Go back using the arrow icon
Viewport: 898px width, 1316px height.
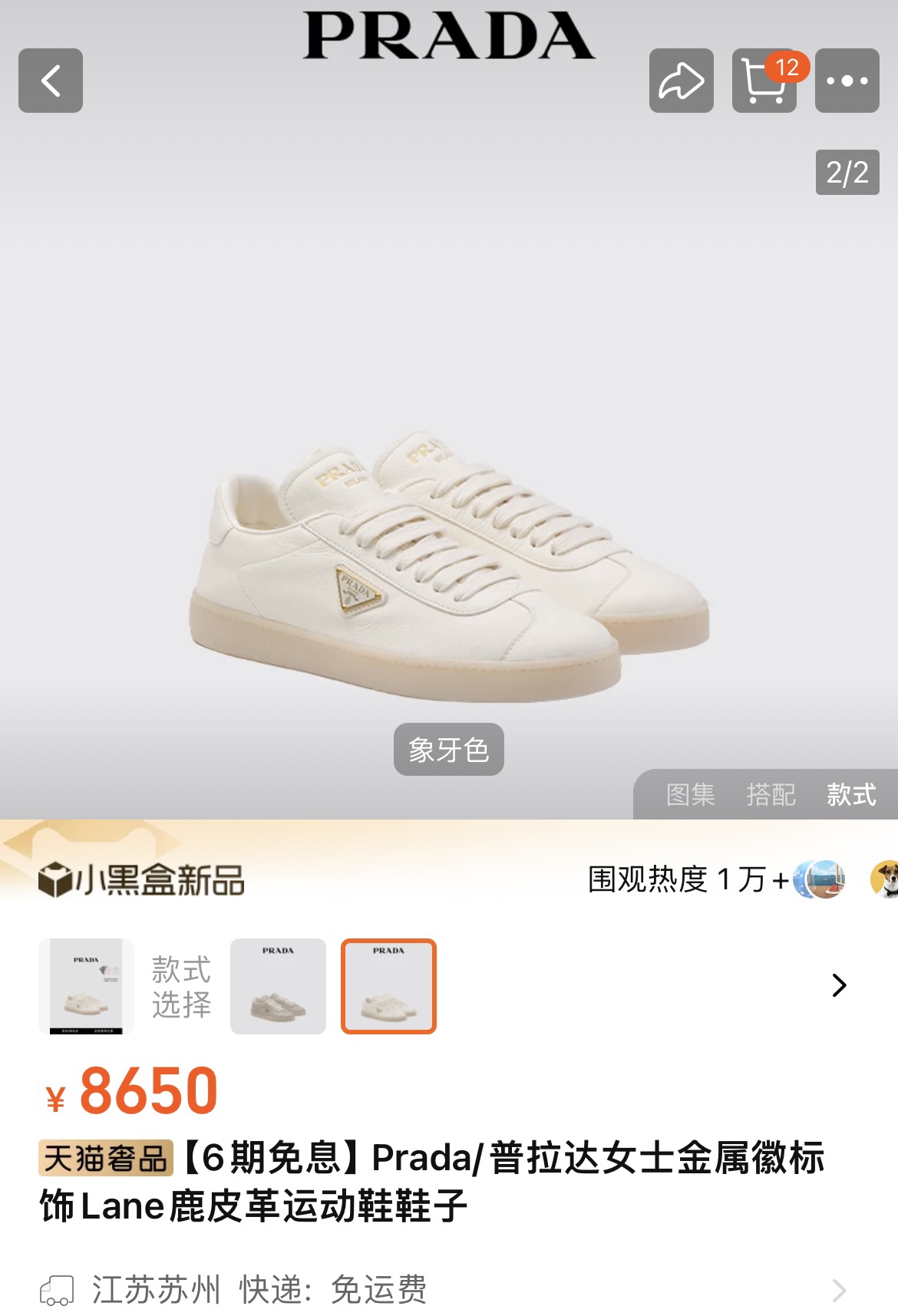[51, 81]
